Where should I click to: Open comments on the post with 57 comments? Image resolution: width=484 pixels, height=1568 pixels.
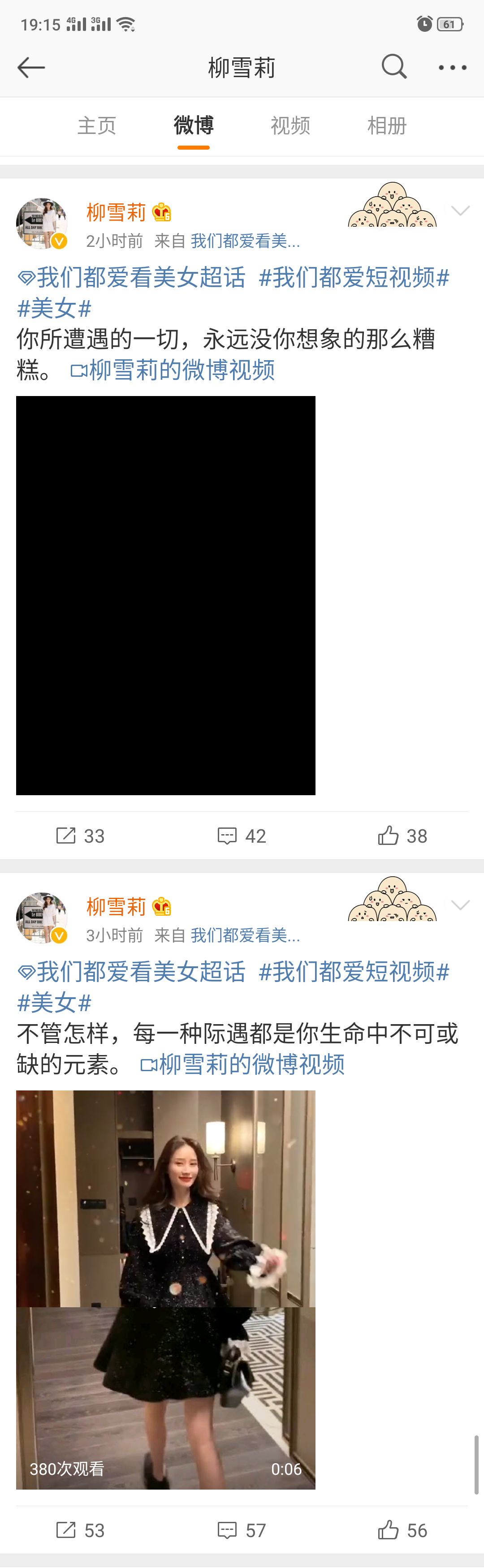click(242, 1530)
